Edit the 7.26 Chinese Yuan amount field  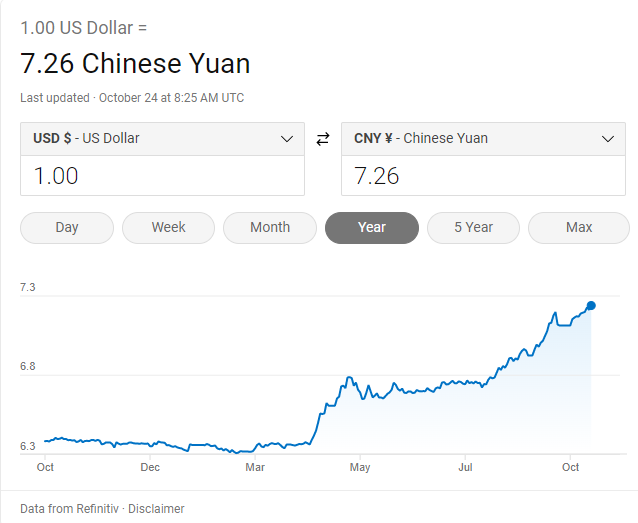483,176
